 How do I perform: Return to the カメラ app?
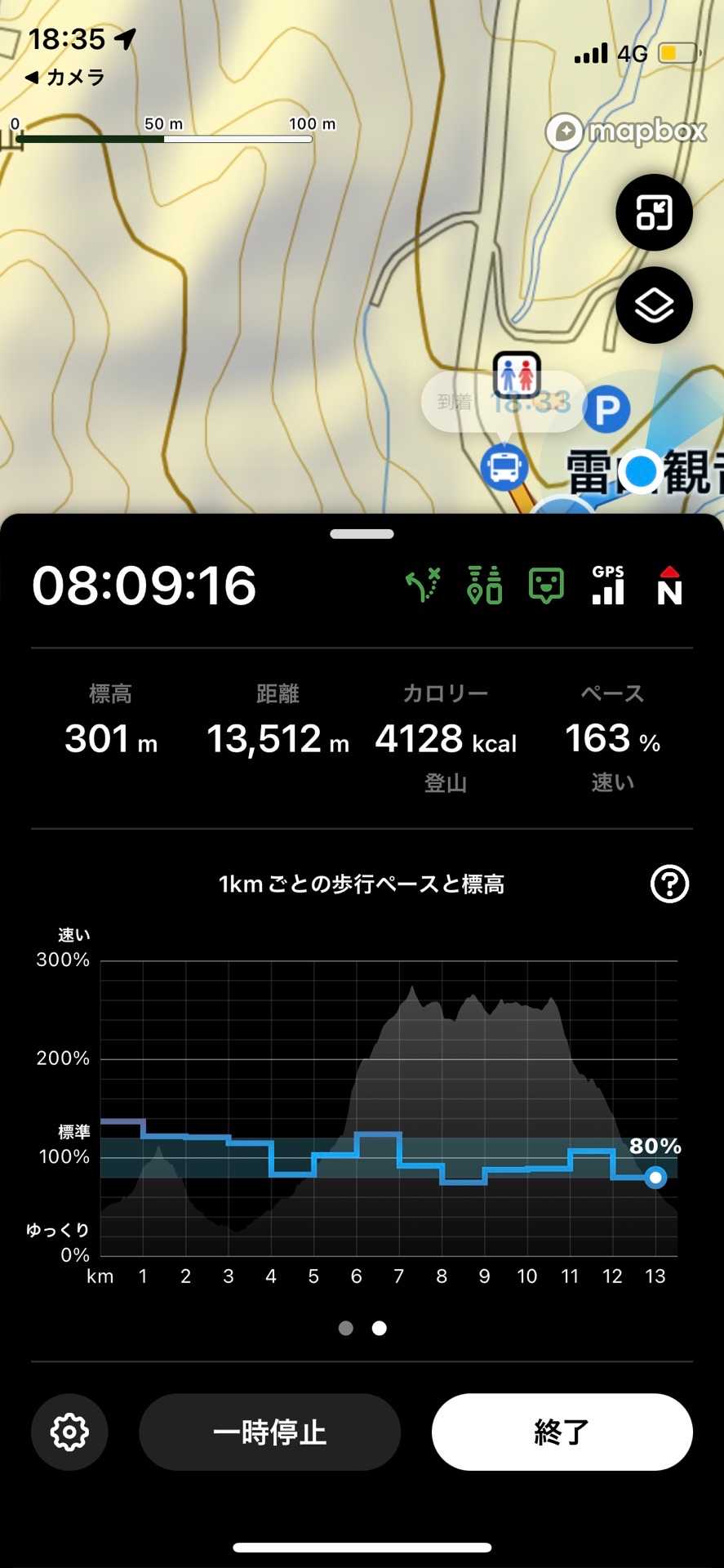[x=65, y=78]
